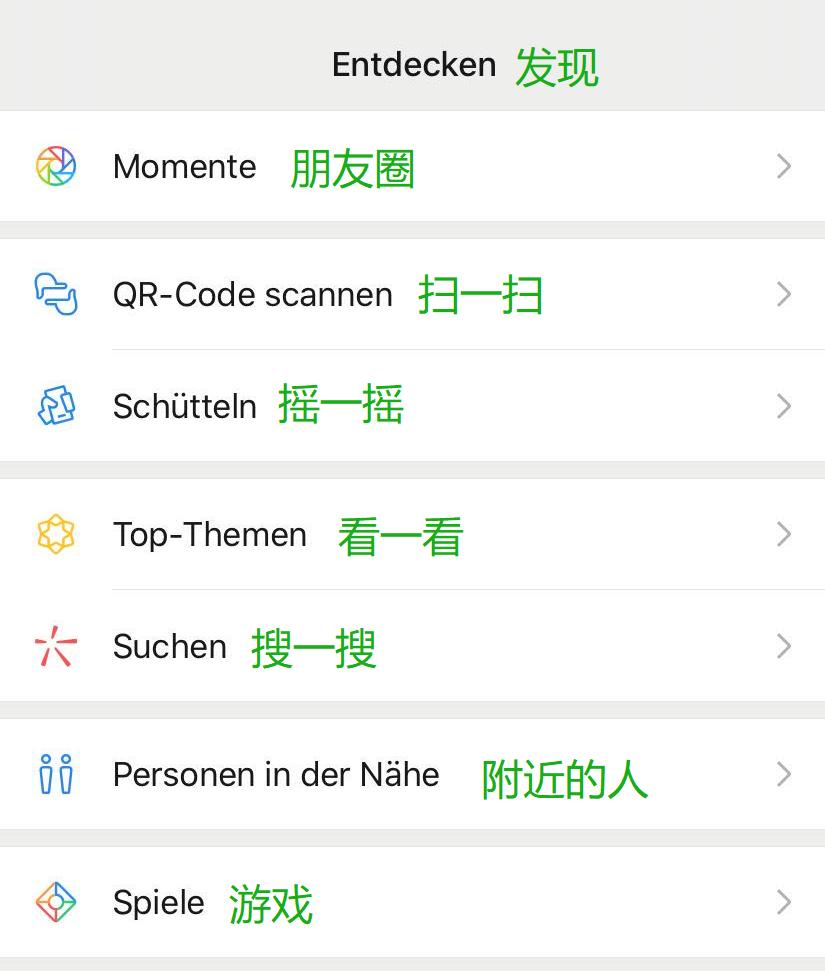The width and height of the screenshot is (825, 971).
Task: Open Momente to view friend updates
Action: [x=184, y=166]
